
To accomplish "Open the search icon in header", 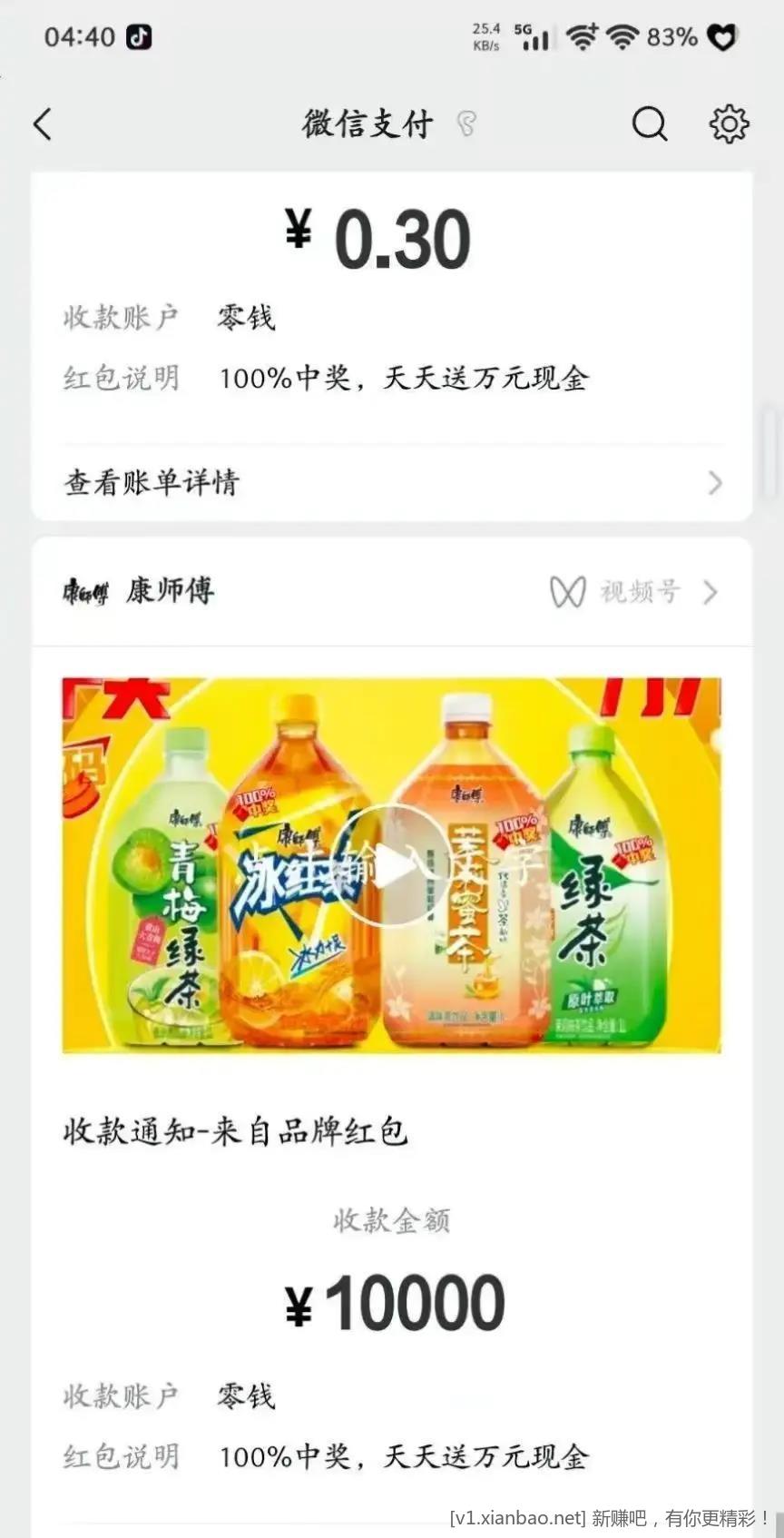I will coord(649,124).
